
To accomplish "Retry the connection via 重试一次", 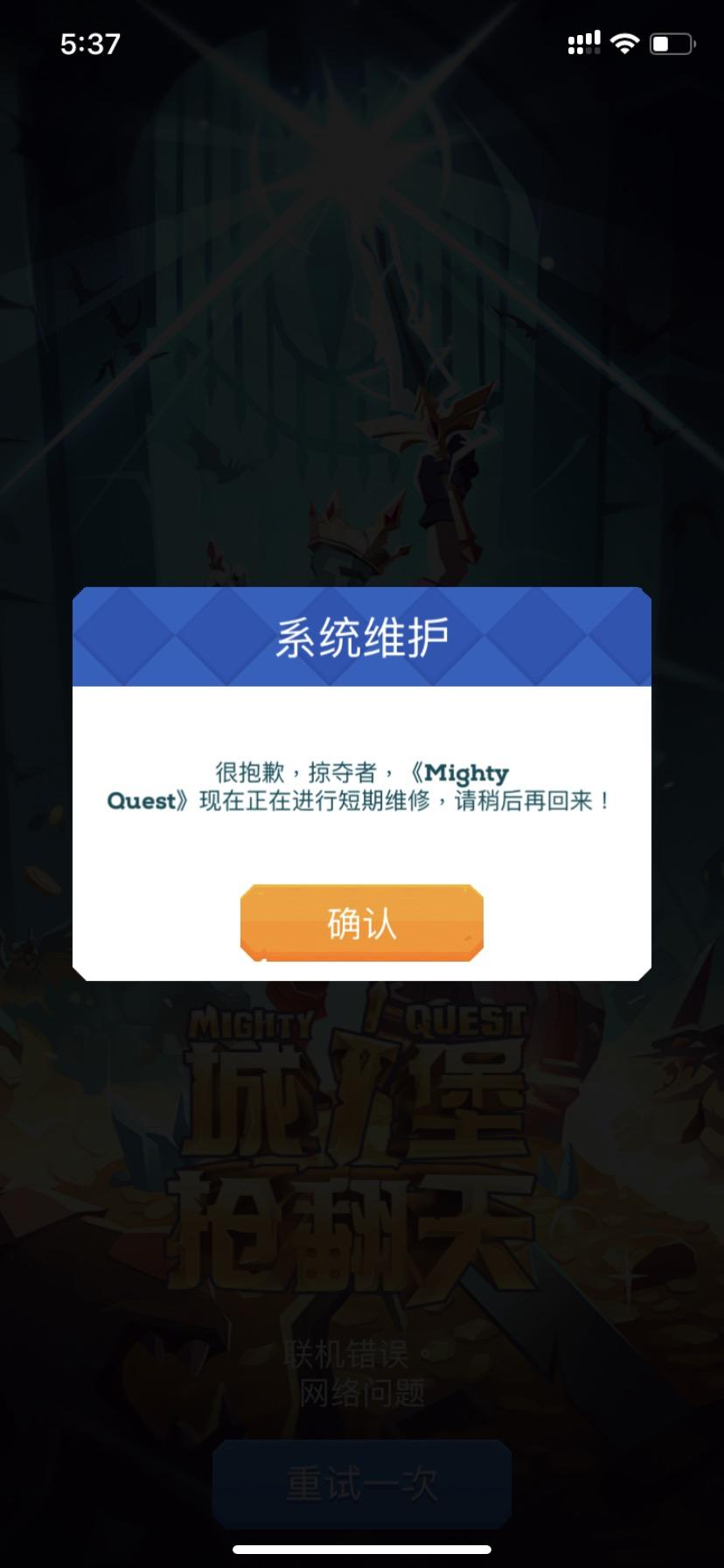I will coord(361,1480).
